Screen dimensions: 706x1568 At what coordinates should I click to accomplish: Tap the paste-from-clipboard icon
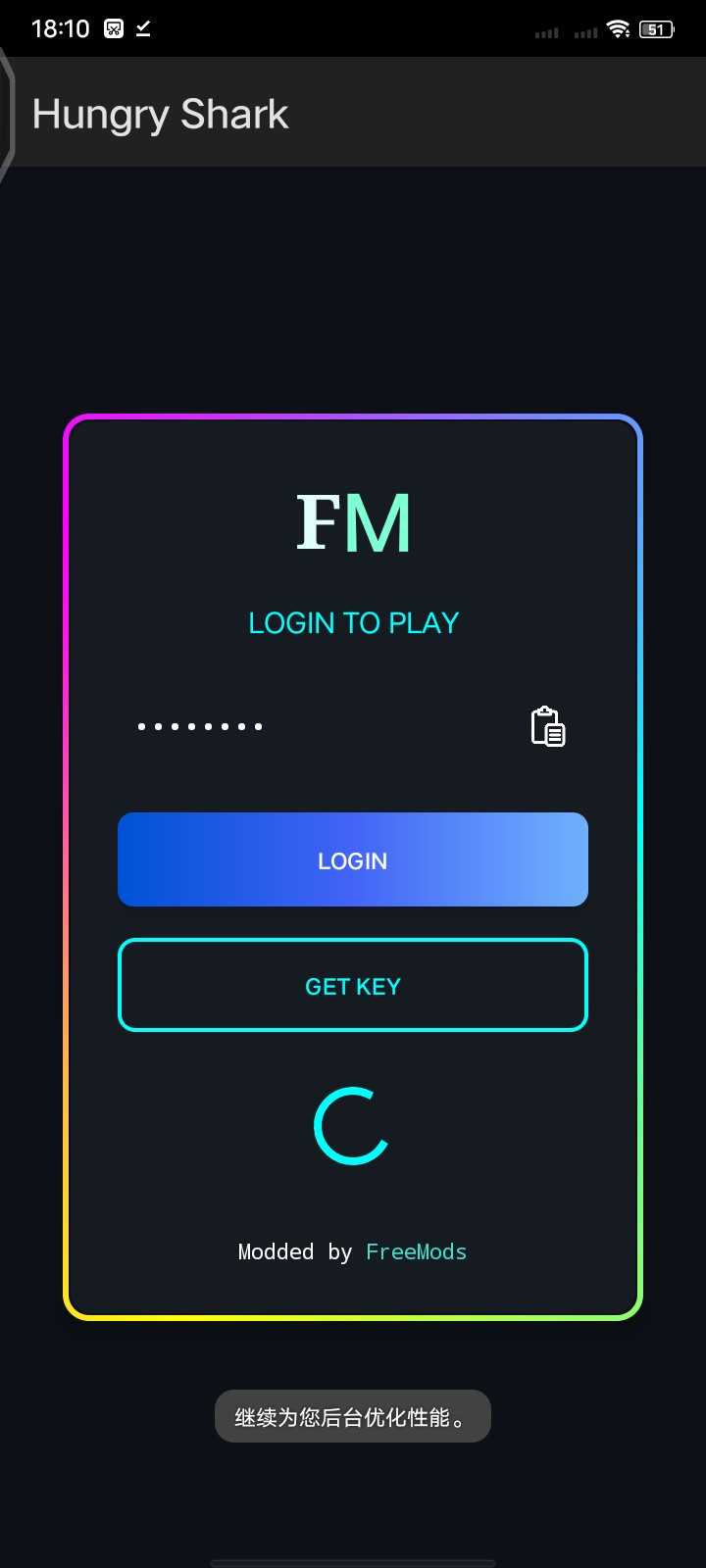click(x=548, y=726)
